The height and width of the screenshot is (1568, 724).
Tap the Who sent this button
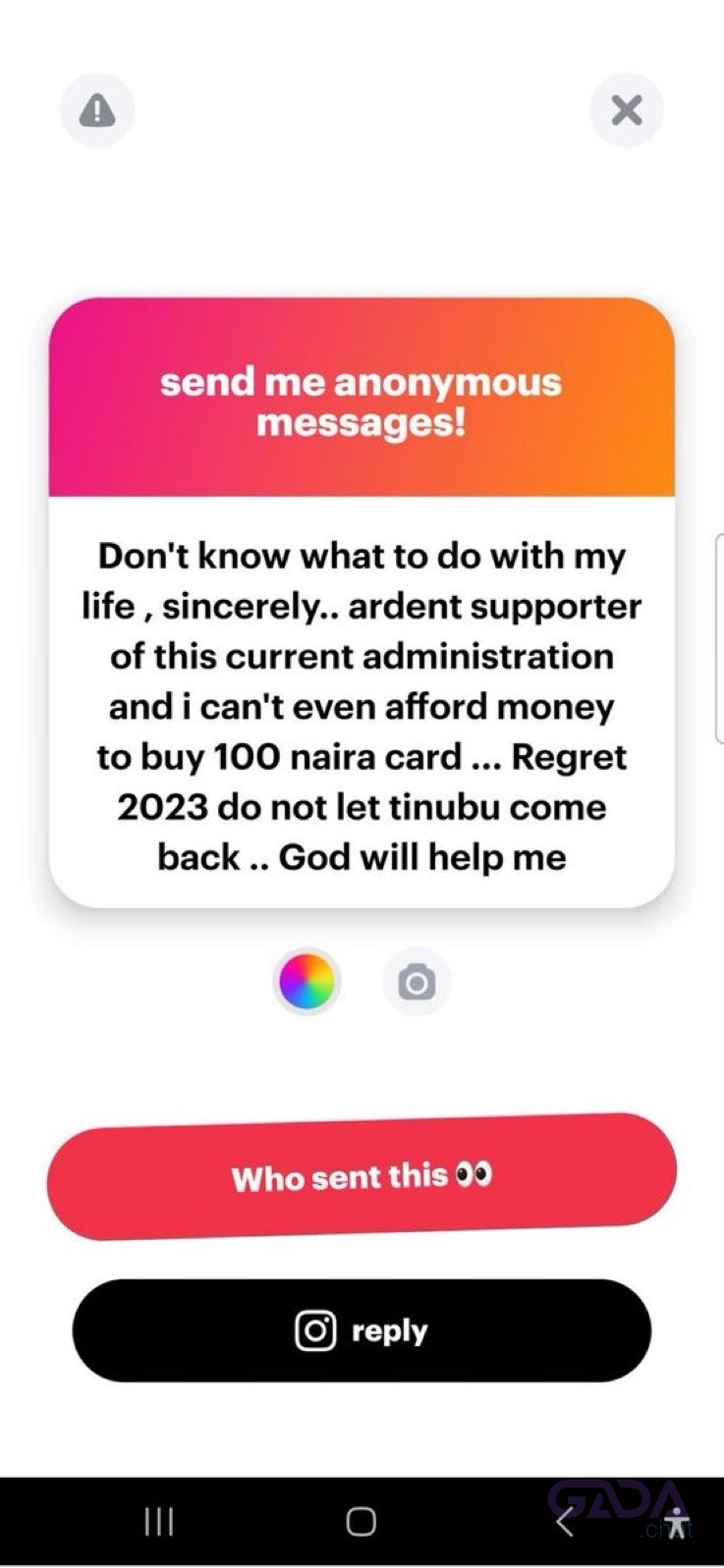point(362,1176)
